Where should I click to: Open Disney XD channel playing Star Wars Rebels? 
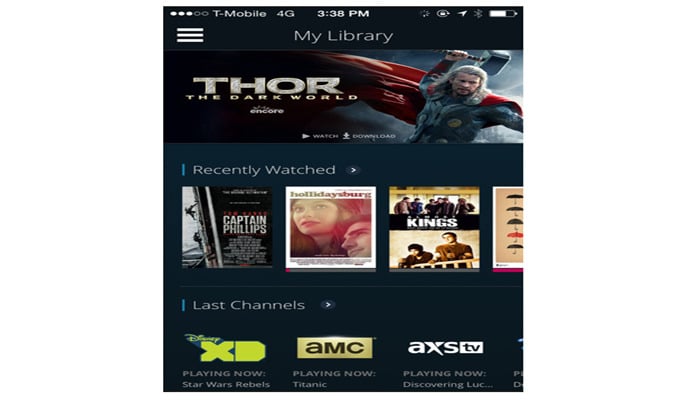(225, 349)
